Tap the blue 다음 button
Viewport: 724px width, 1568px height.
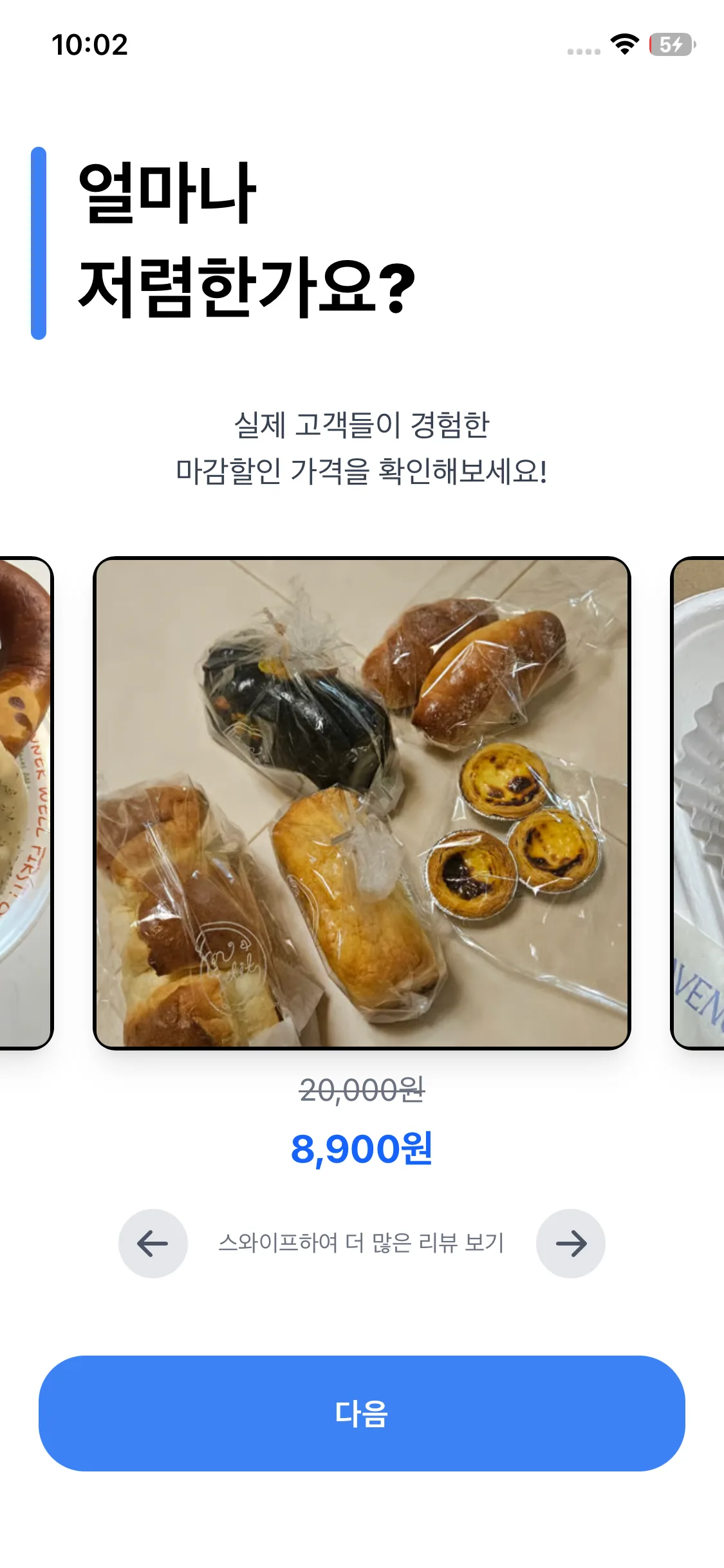pyautogui.click(x=362, y=1414)
